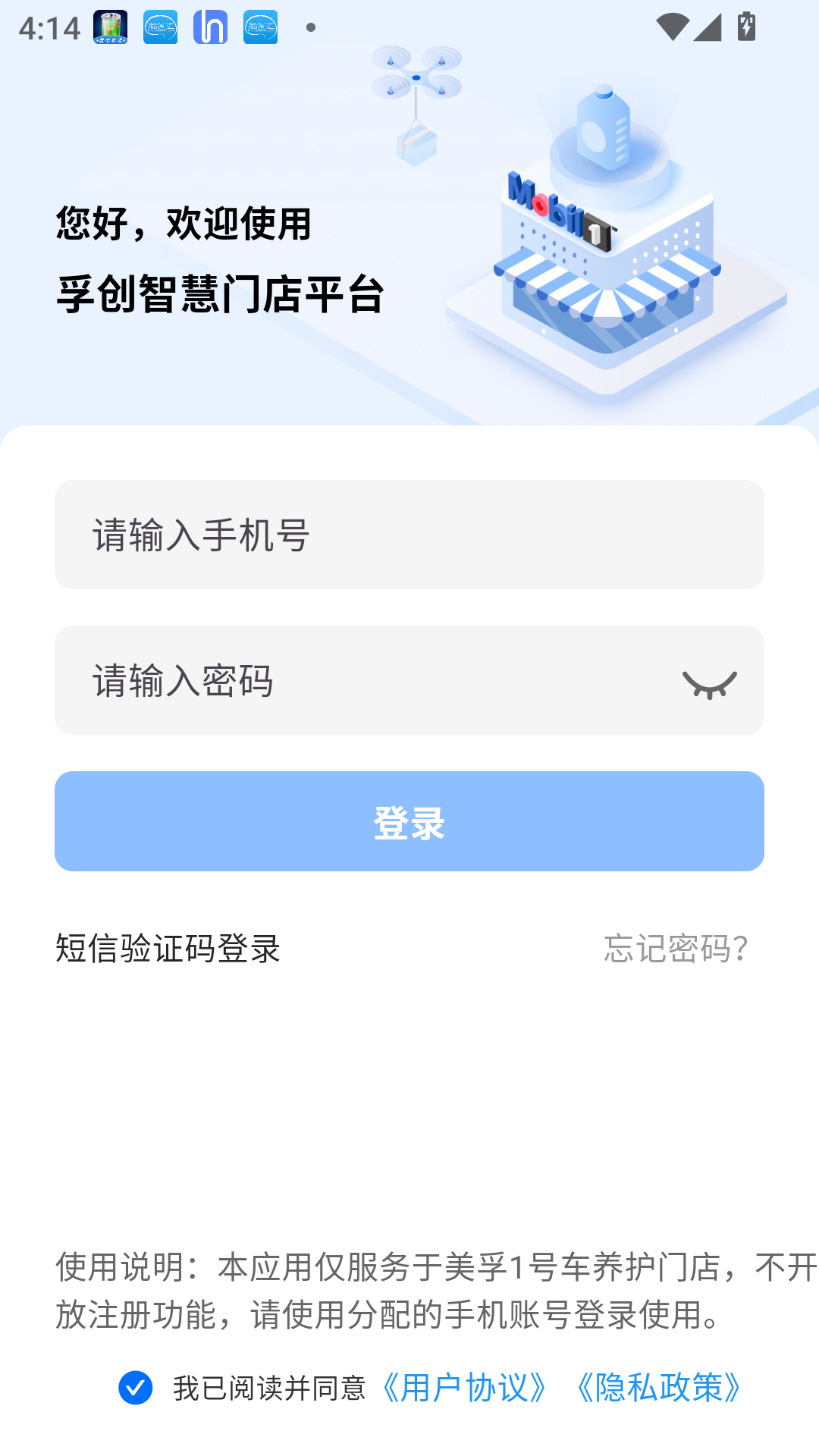819x1456 pixels.
Task: Click the battery notification icon in status bar
Action: (108, 28)
